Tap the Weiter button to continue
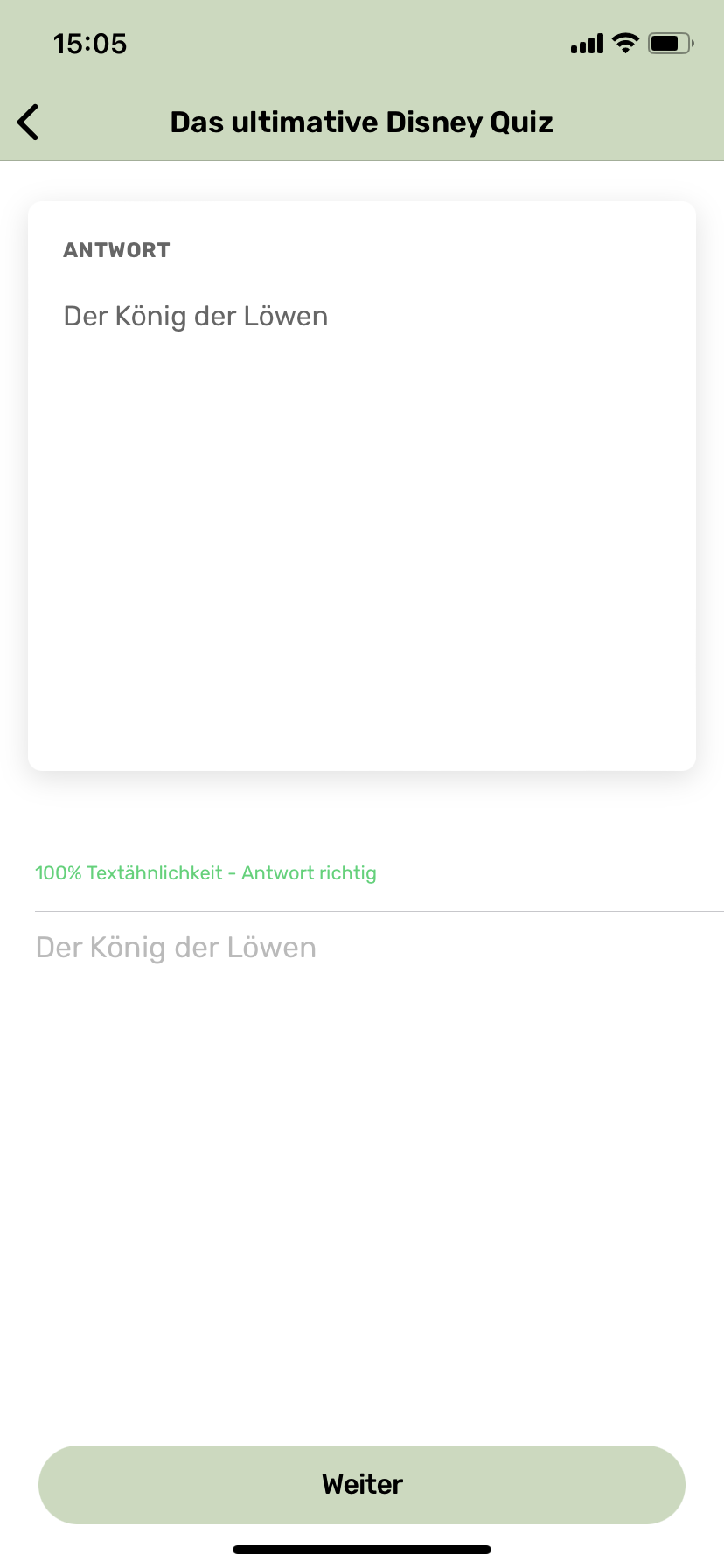This screenshot has height=1568, width=724. (x=362, y=1485)
